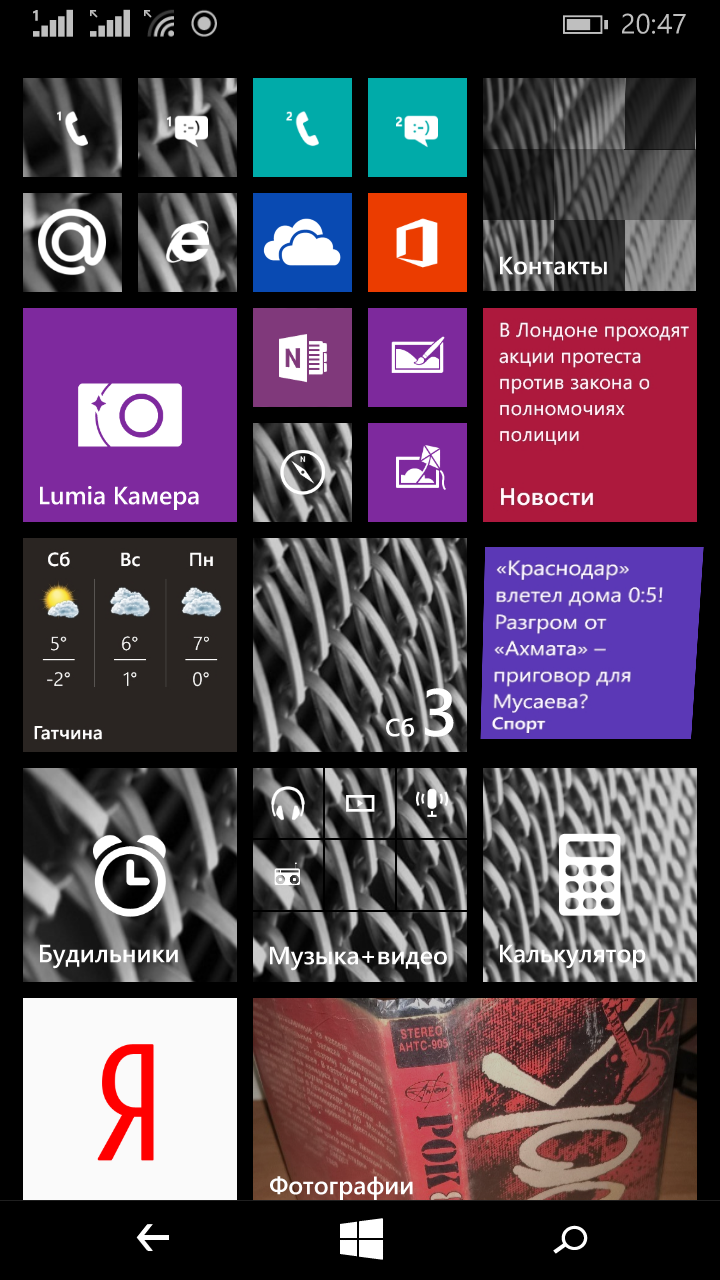The width and height of the screenshot is (720, 1280).
Task: Open the SIM 1 phone tile
Action: (72, 127)
